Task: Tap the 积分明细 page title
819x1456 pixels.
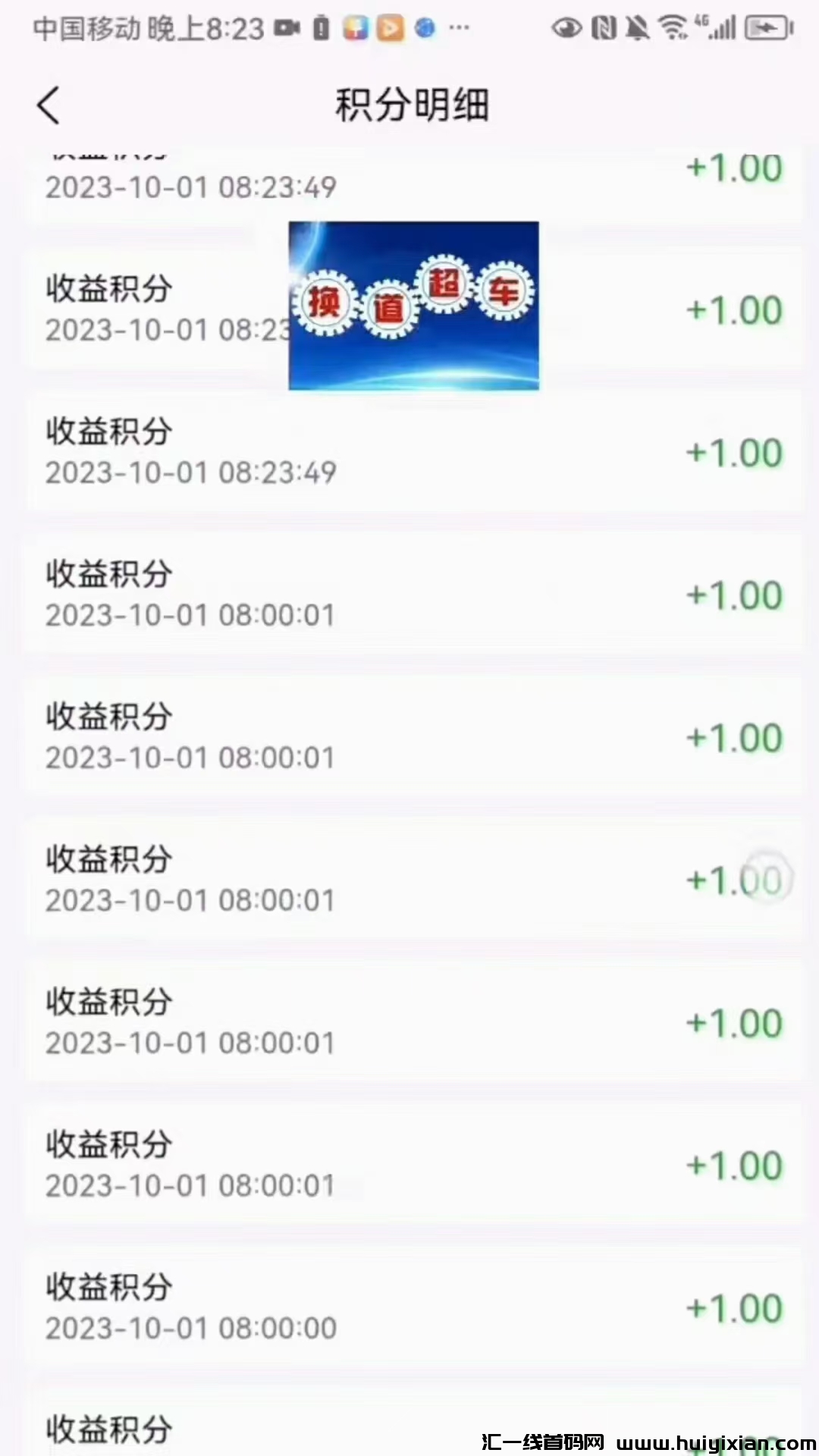Action: click(409, 106)
